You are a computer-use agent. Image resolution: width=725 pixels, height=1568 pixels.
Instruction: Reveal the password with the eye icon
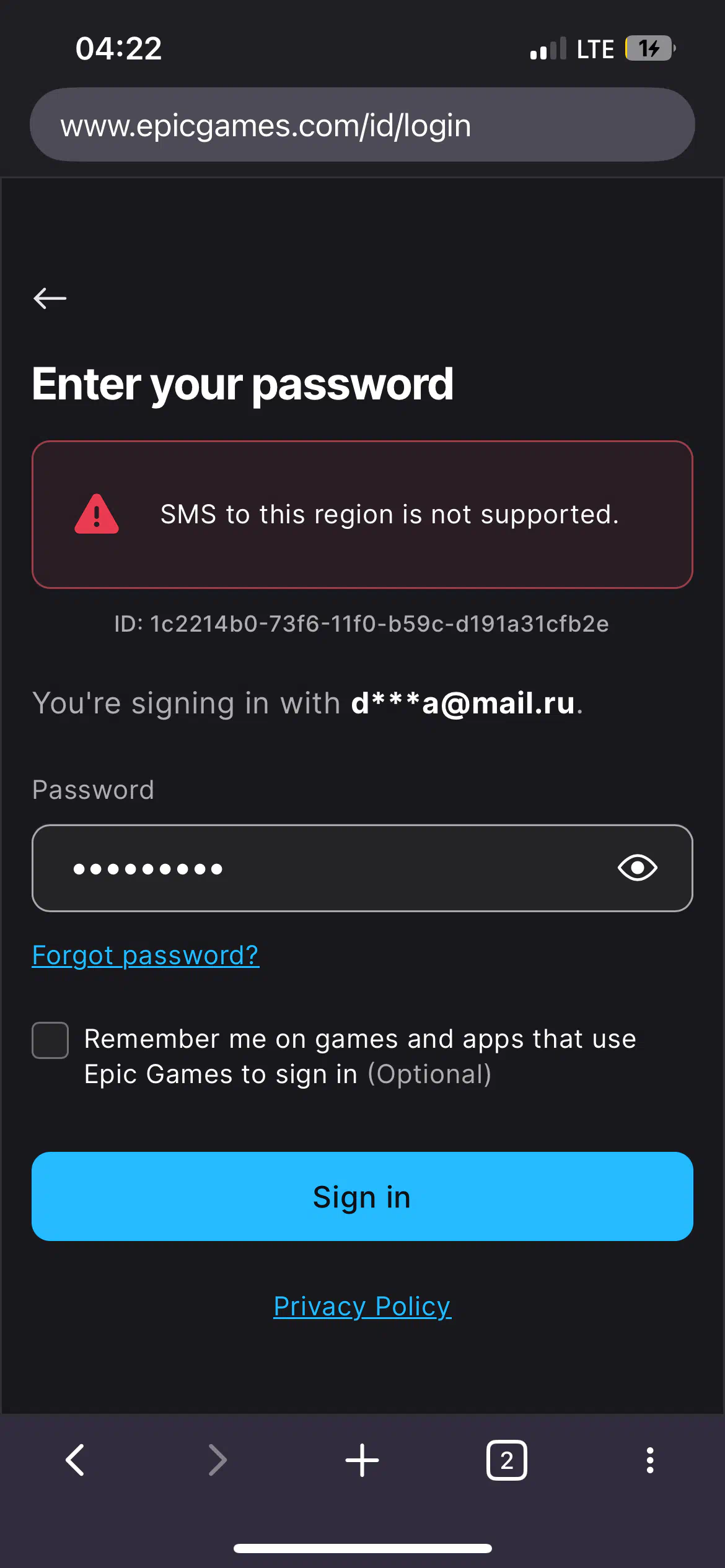pyautogui.click(x=637, y=868)
